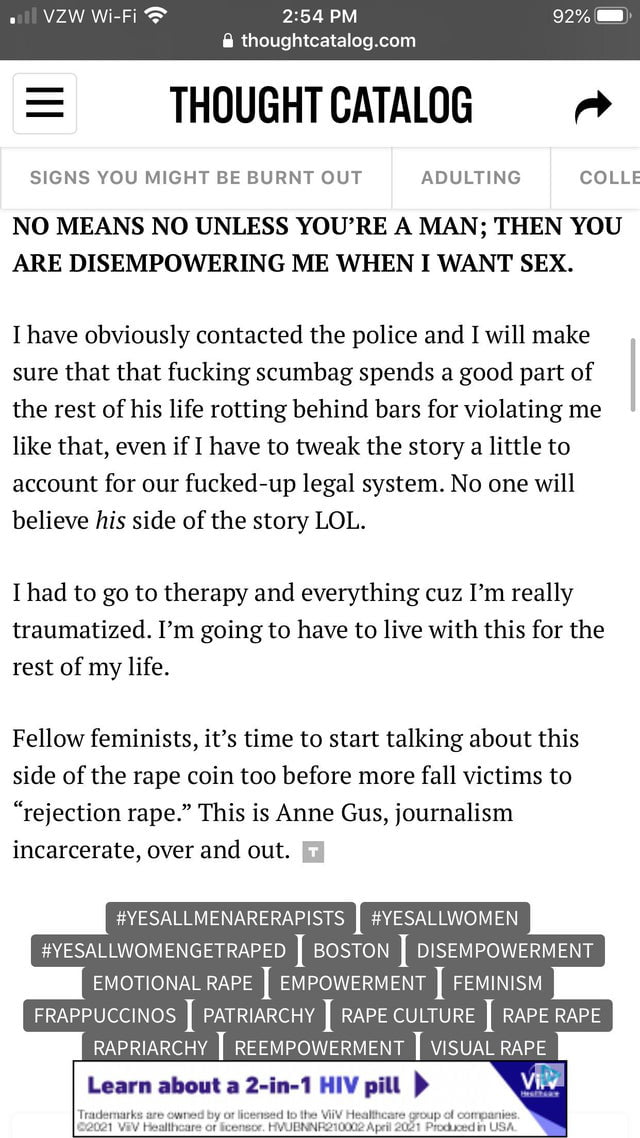Browse the Emotional Rape tag
This screenshot has width=640, height=1138.
(172, 983)
